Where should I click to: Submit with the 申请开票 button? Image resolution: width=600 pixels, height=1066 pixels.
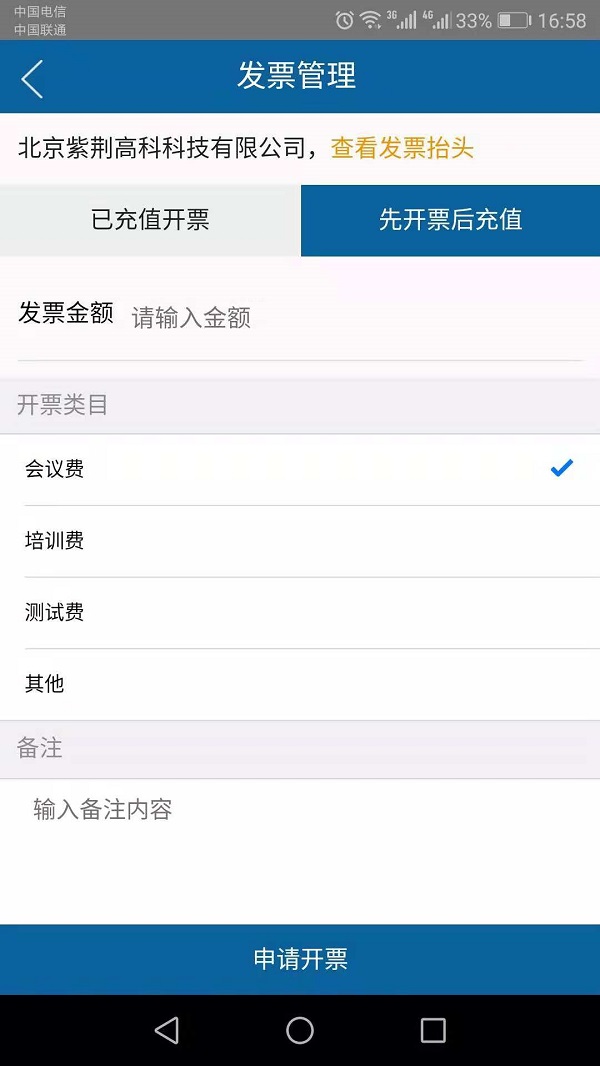click(x=300, y=959)
